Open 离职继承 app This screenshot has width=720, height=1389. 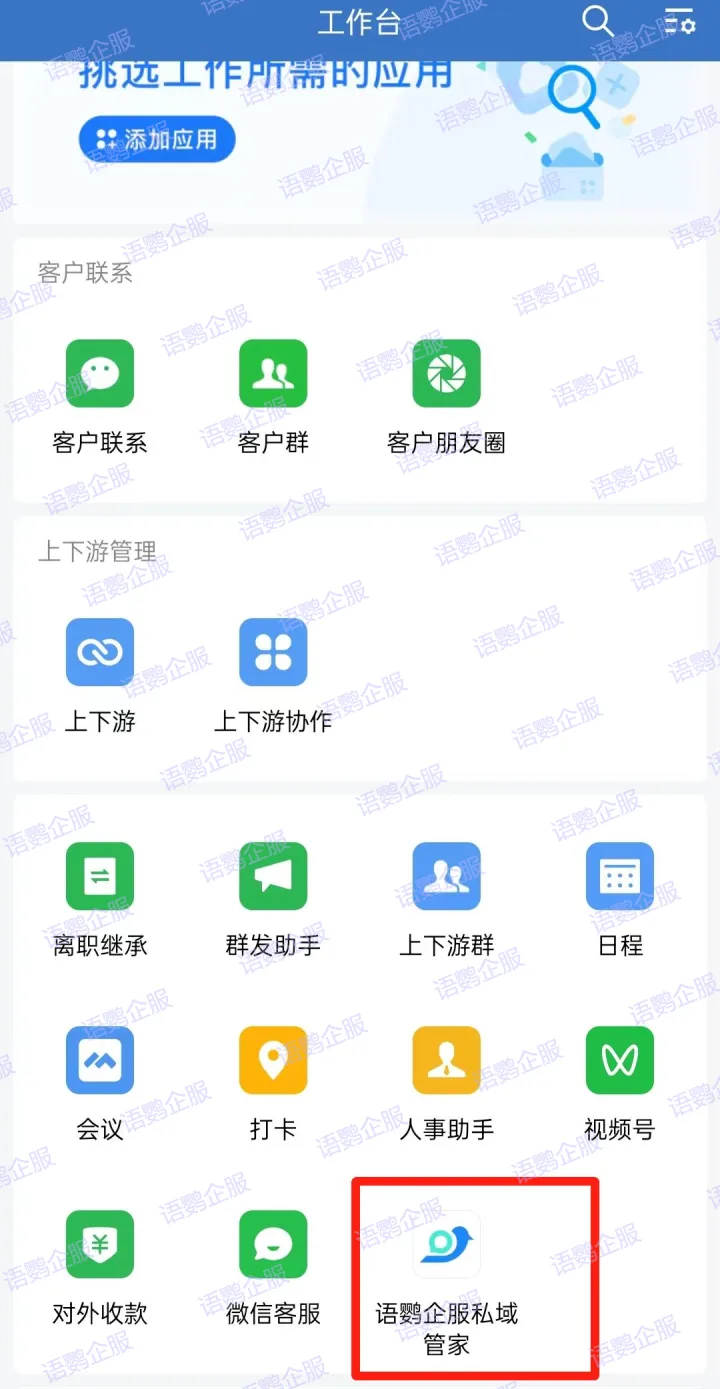tap(100, 876)
